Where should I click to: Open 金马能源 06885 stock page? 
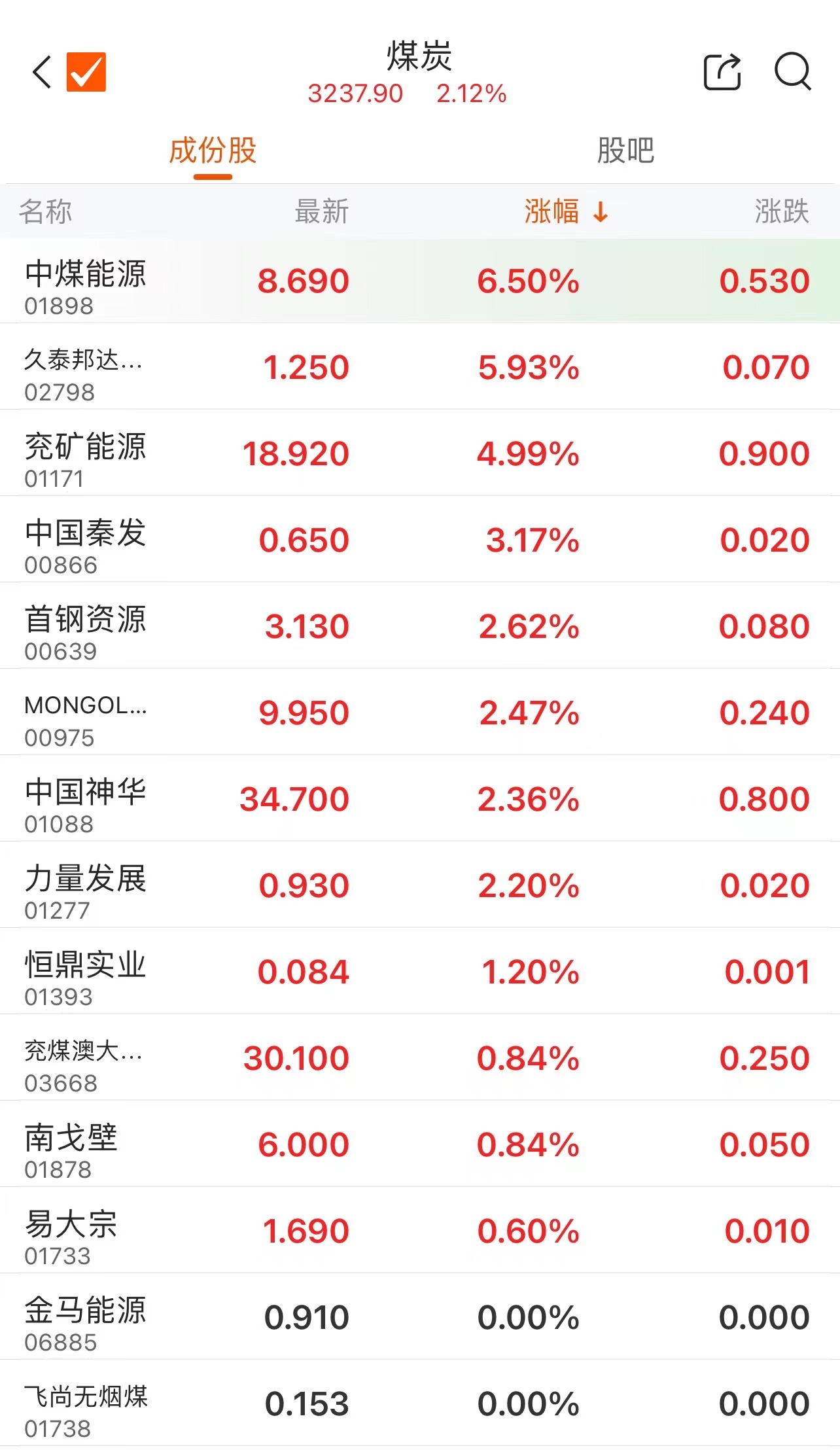(x=420, y=1317)
